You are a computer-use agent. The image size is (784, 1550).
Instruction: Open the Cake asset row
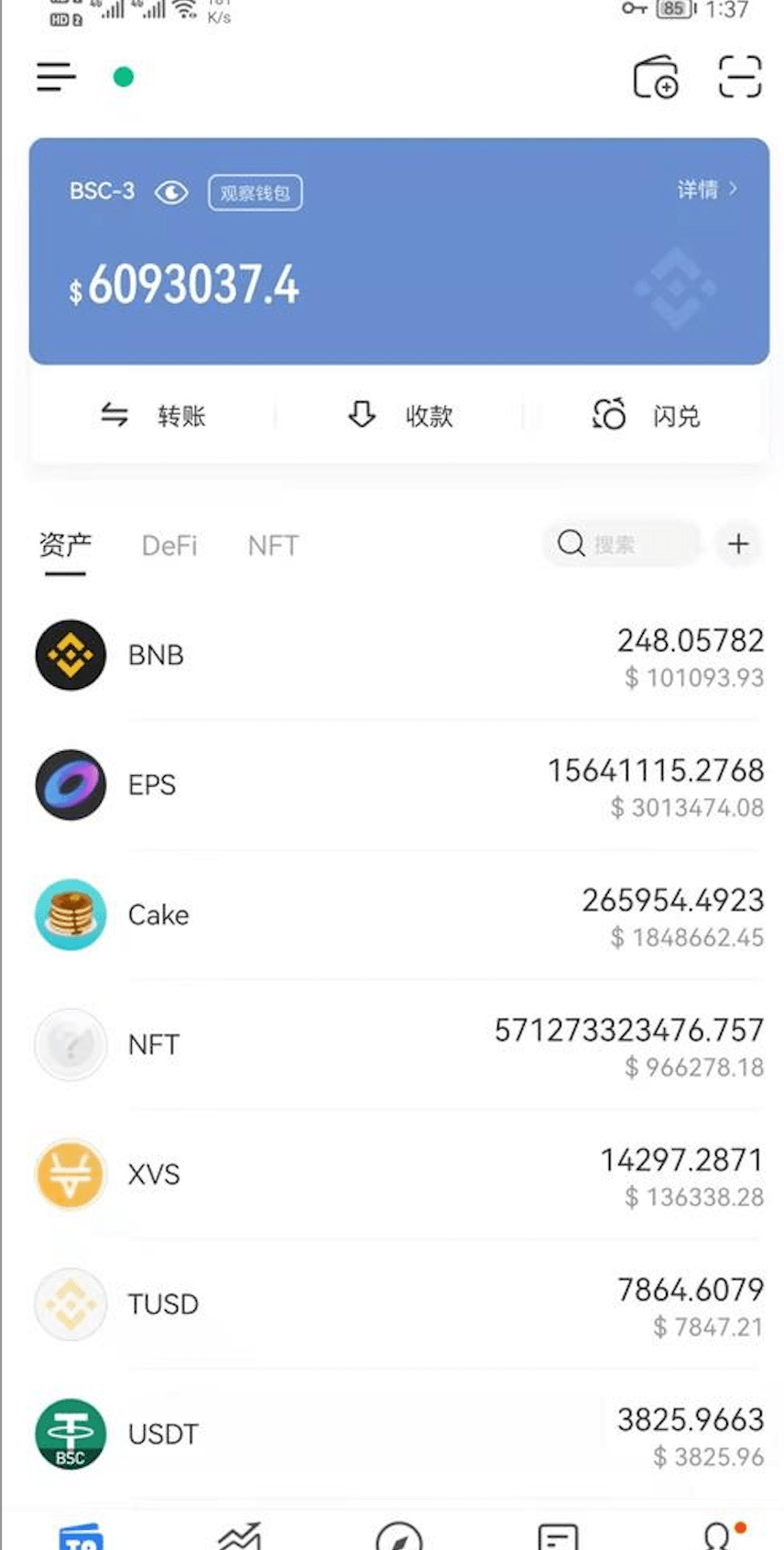tap(398, 916)
